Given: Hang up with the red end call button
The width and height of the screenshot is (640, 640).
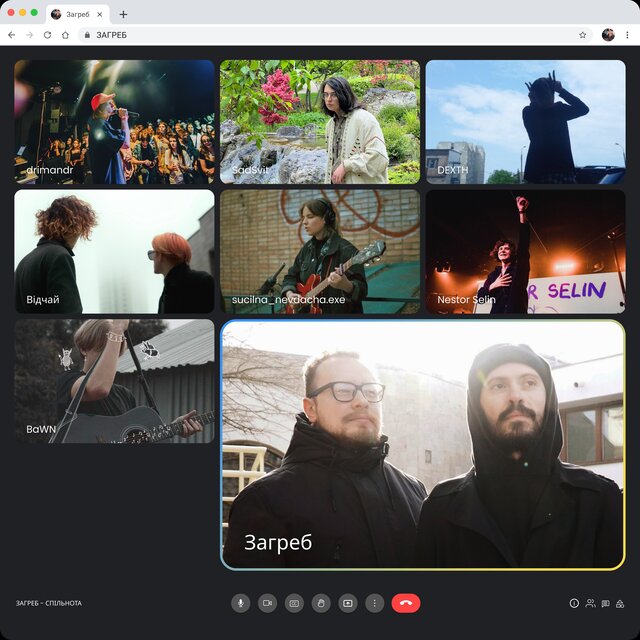Looking at the screenshot, I should (x=406, y=603).
